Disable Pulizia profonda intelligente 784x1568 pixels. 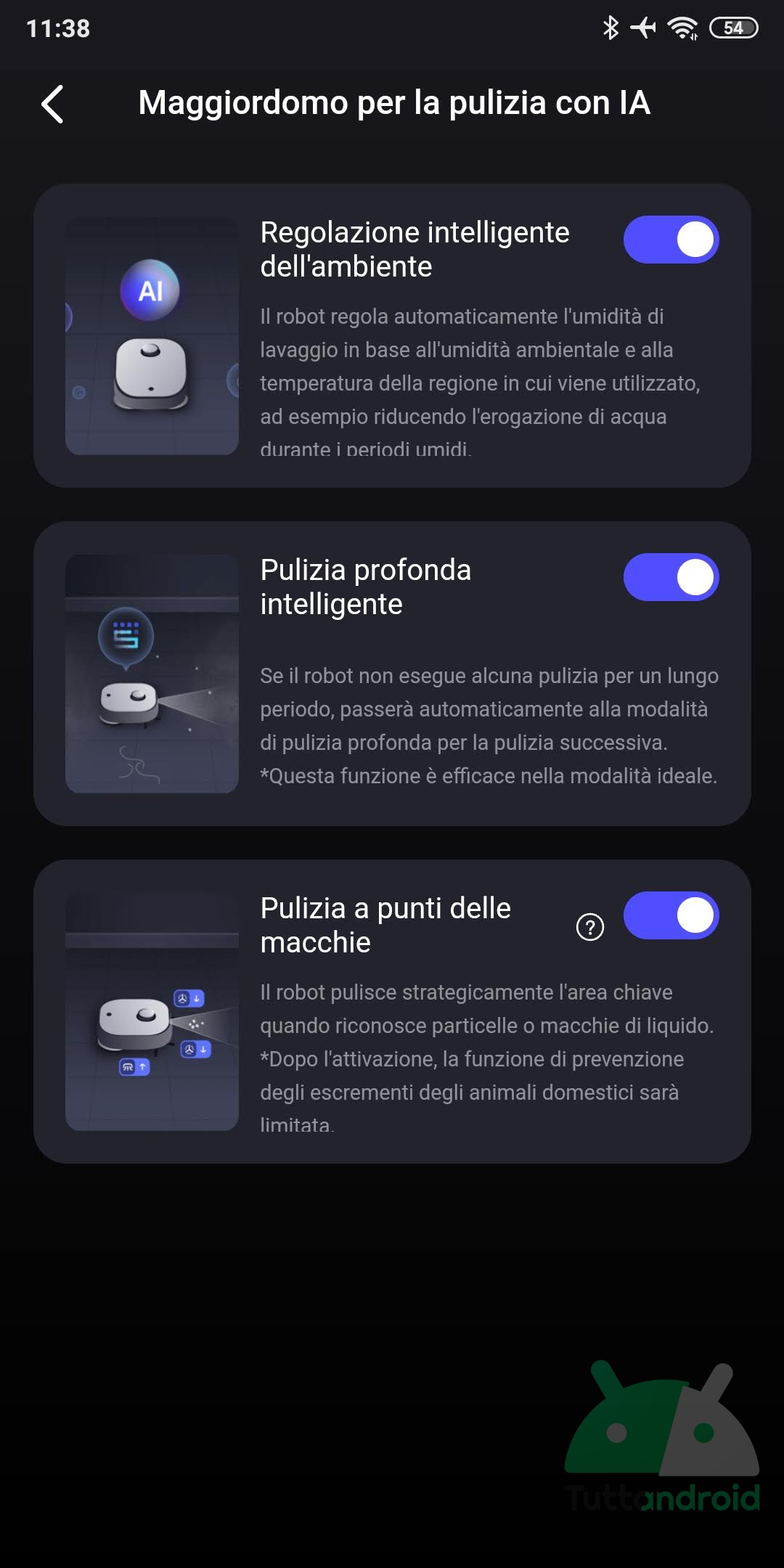click(x=671, y=578)
